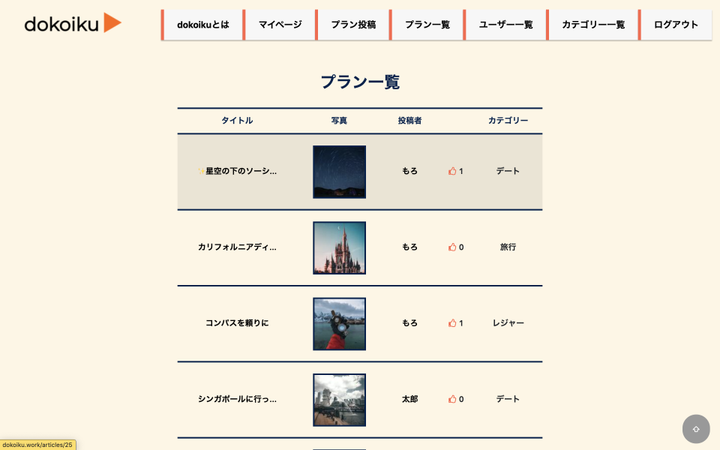Open プラン投稿 to post a plan
This screenshot has height=450, width=720.
coord(353,25)
